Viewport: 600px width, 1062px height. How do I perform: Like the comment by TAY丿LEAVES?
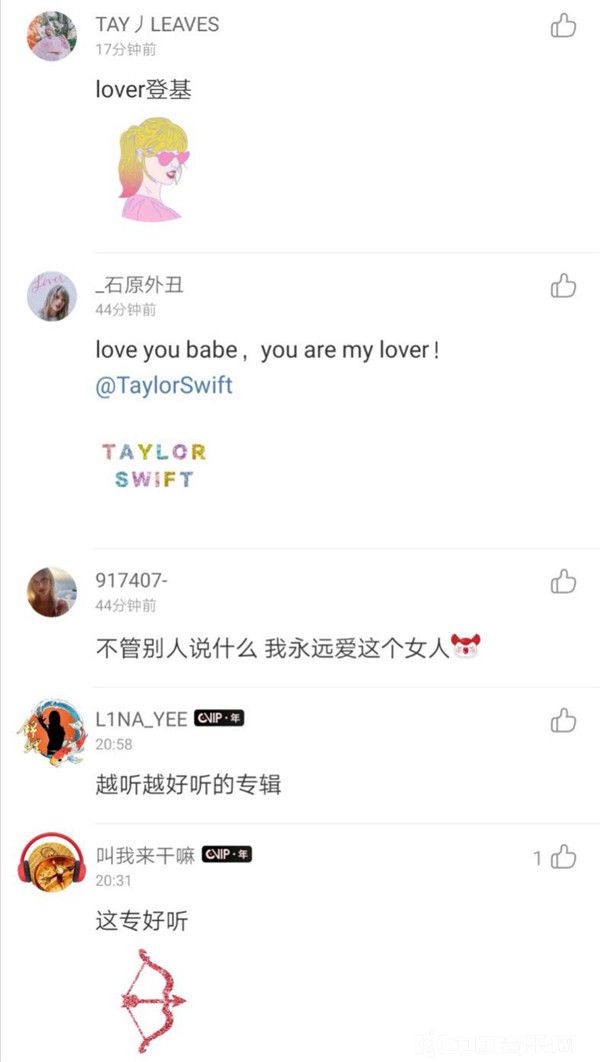[x=564, y=25]
